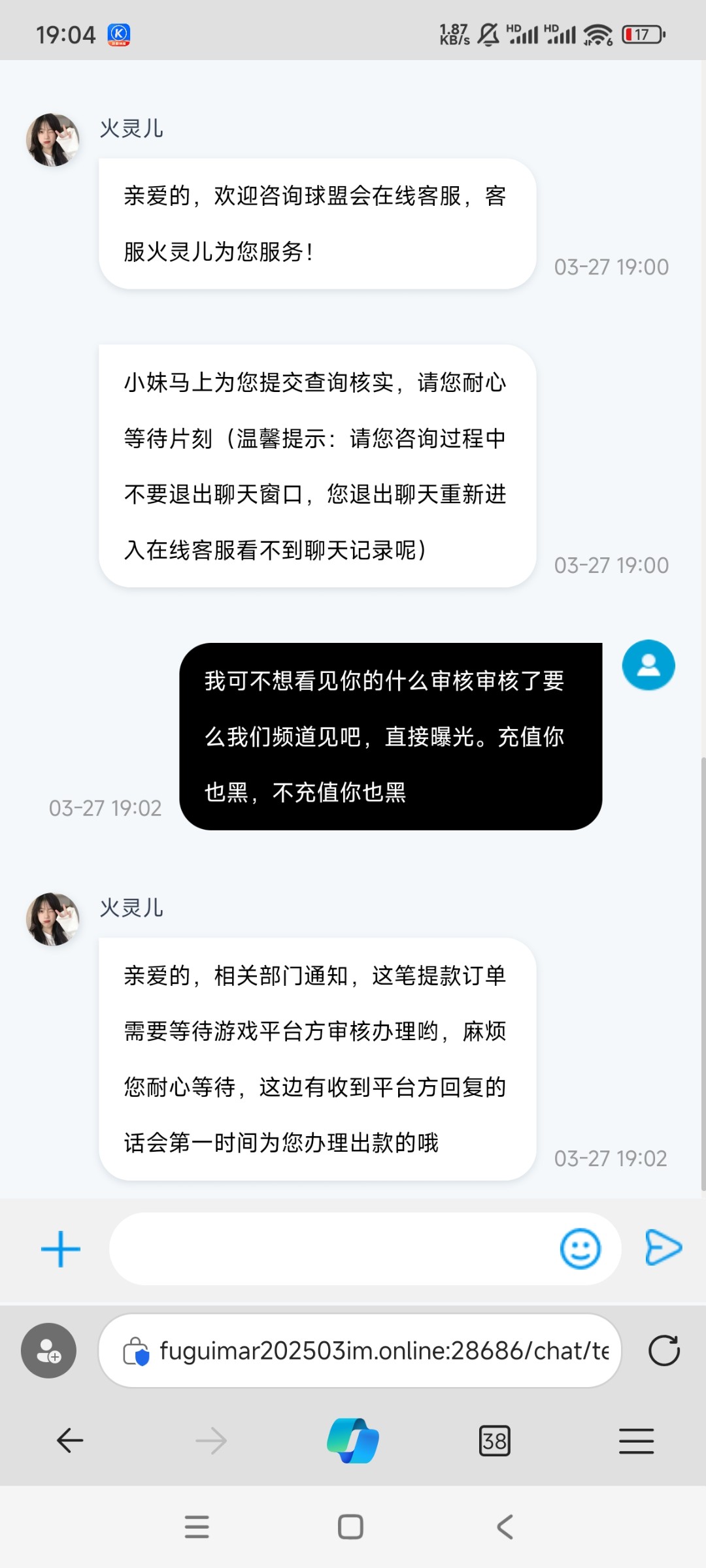The image size is (706, 1568).
Task: Go back to the previous page in the browser
Action: tap(70, 1441)
